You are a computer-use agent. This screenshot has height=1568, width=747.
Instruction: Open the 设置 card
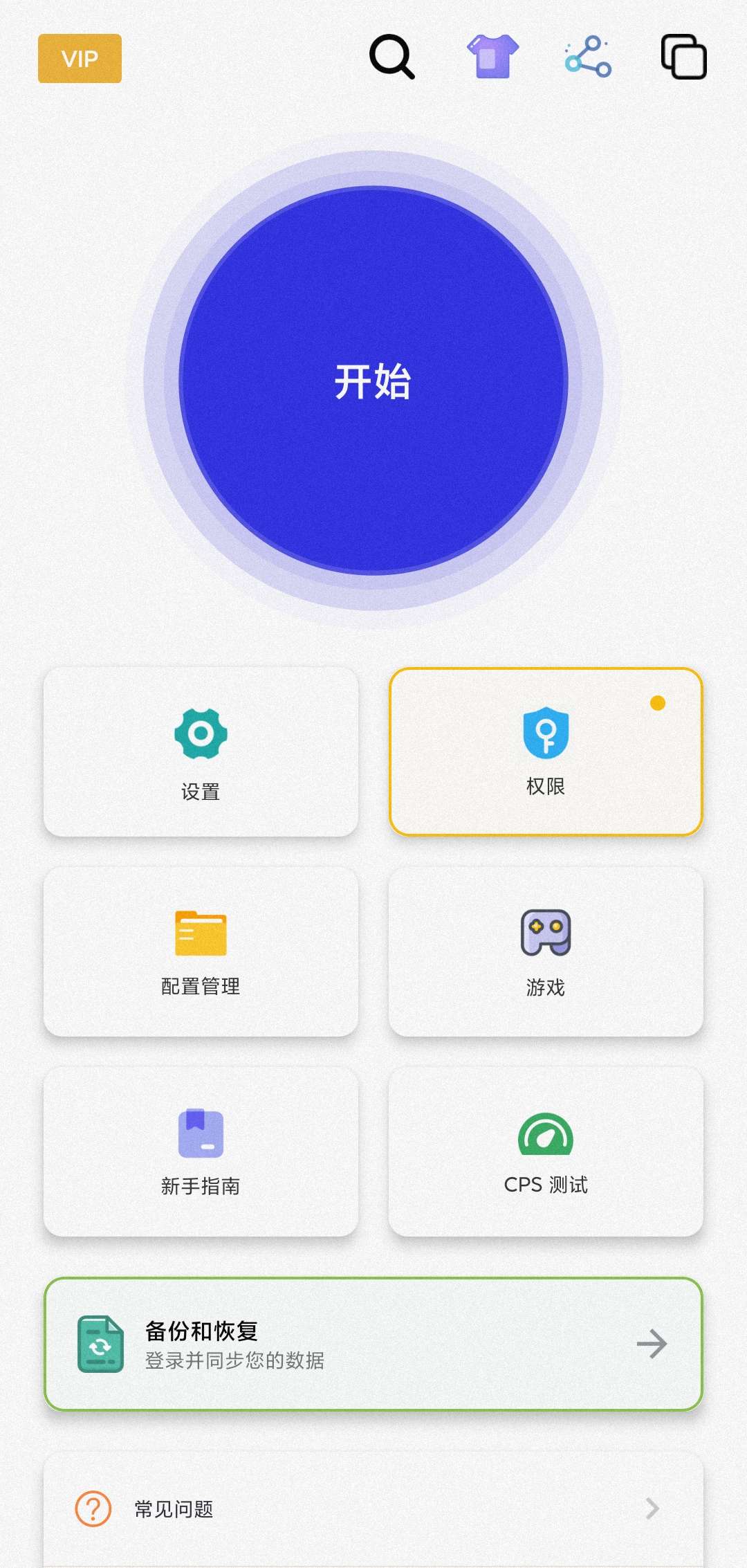pyautogui.click(x=201, y=752)
